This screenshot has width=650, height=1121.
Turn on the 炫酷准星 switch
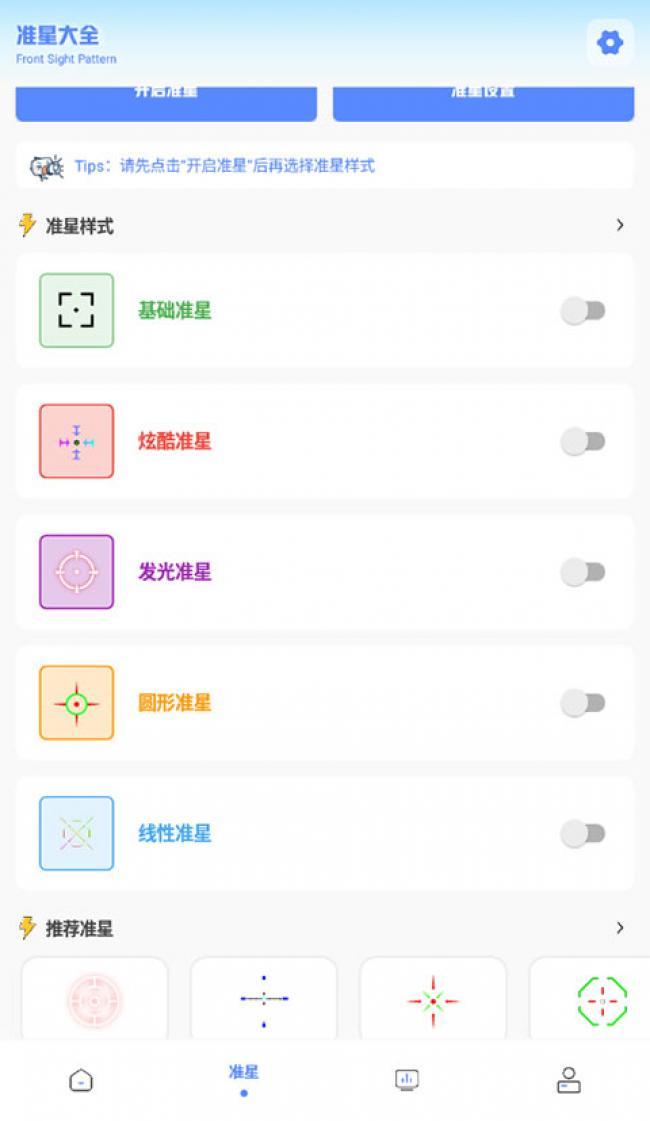click(583, 441)
